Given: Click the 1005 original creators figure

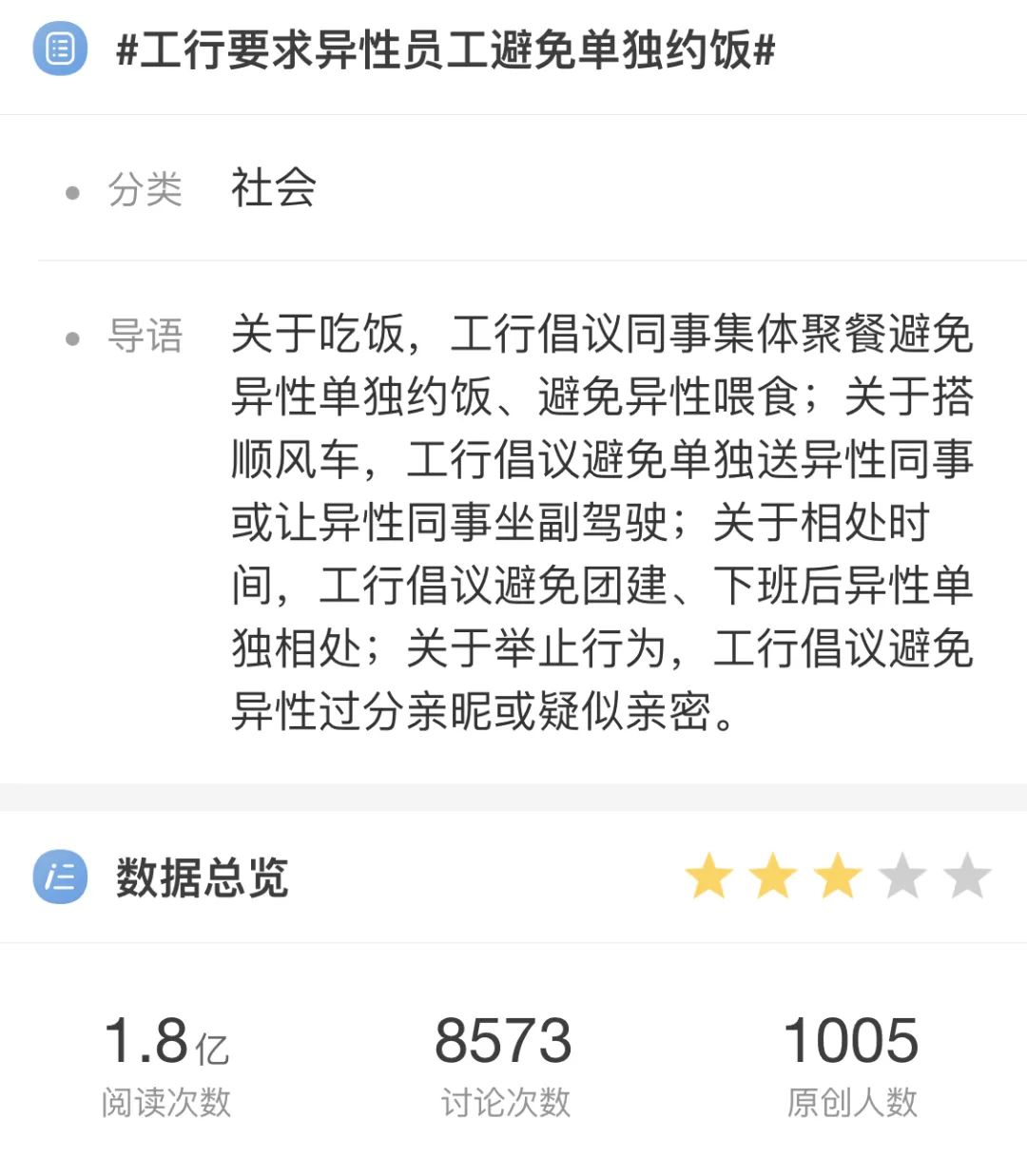Looking at the screenshot, I should tap(852, 1042).
